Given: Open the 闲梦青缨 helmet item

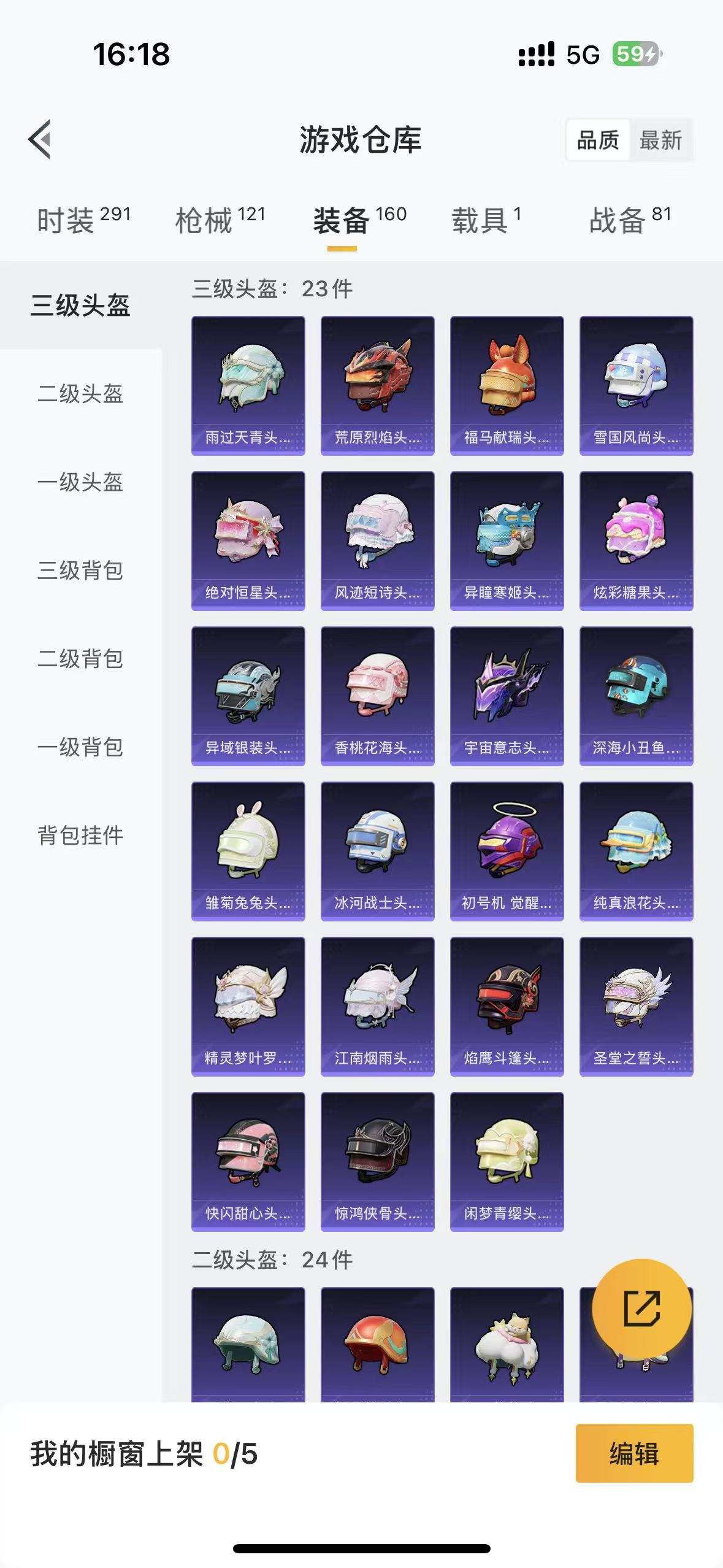Looking at the screenshot, I should (507, 1161).
